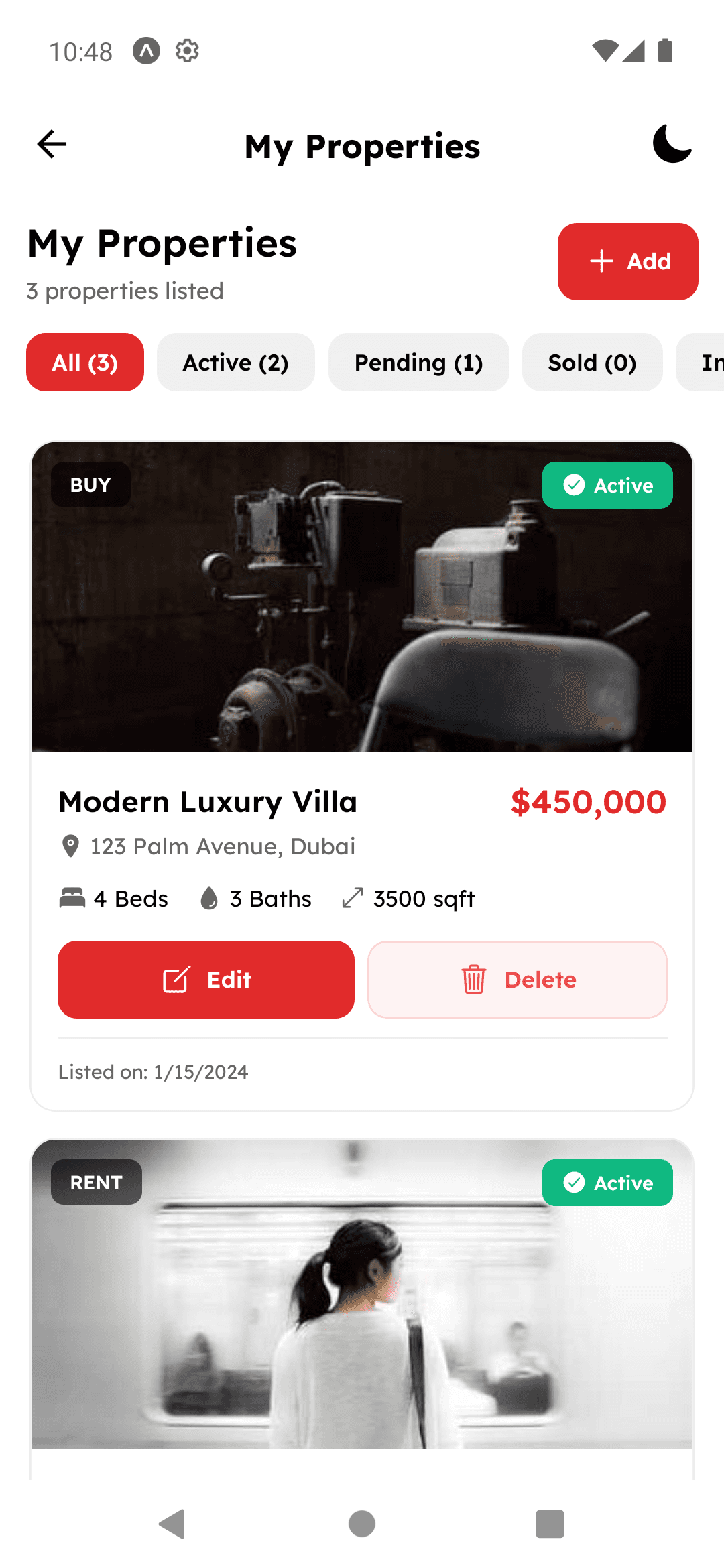Switch to the Active (2) filter tab

pos(235,362)
